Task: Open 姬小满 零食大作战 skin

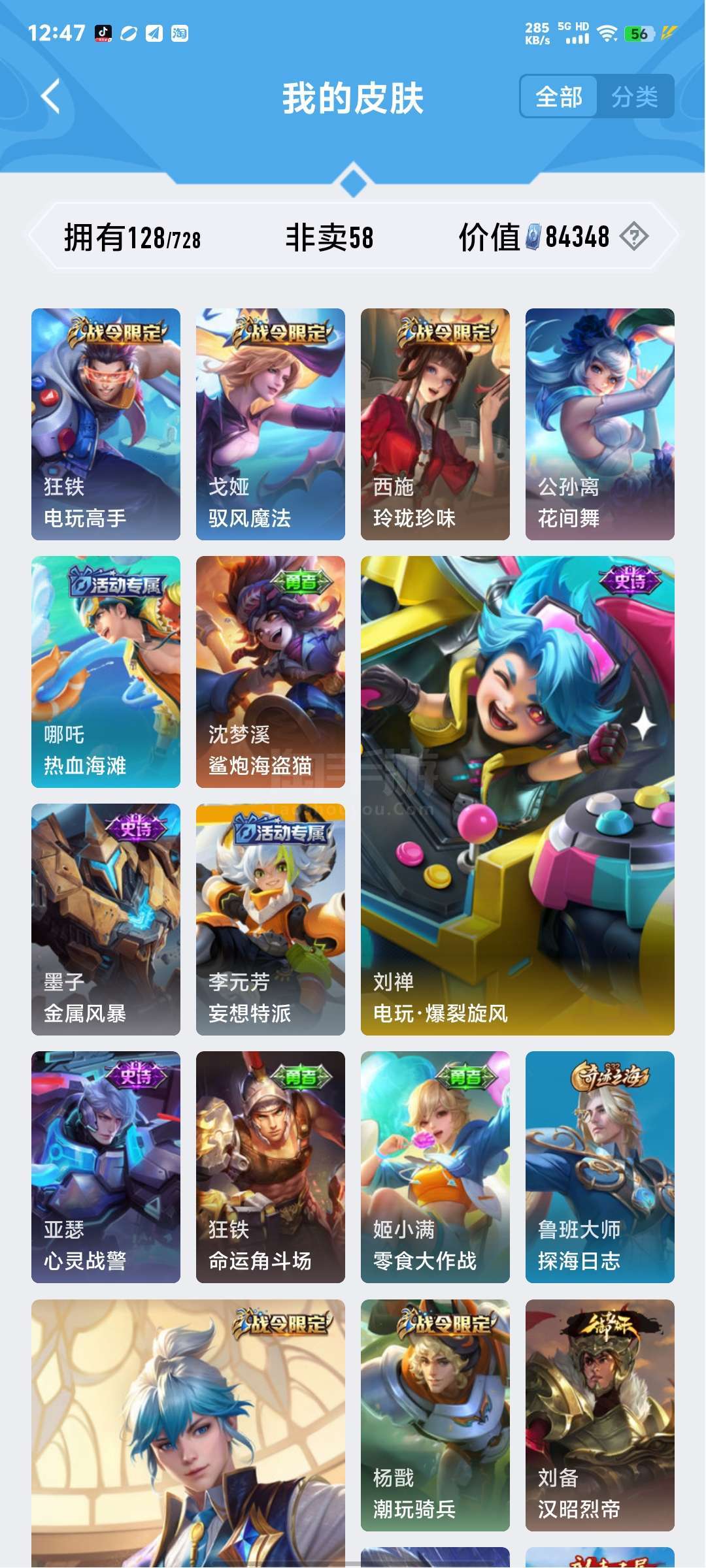Action: tap(435, 1167)
